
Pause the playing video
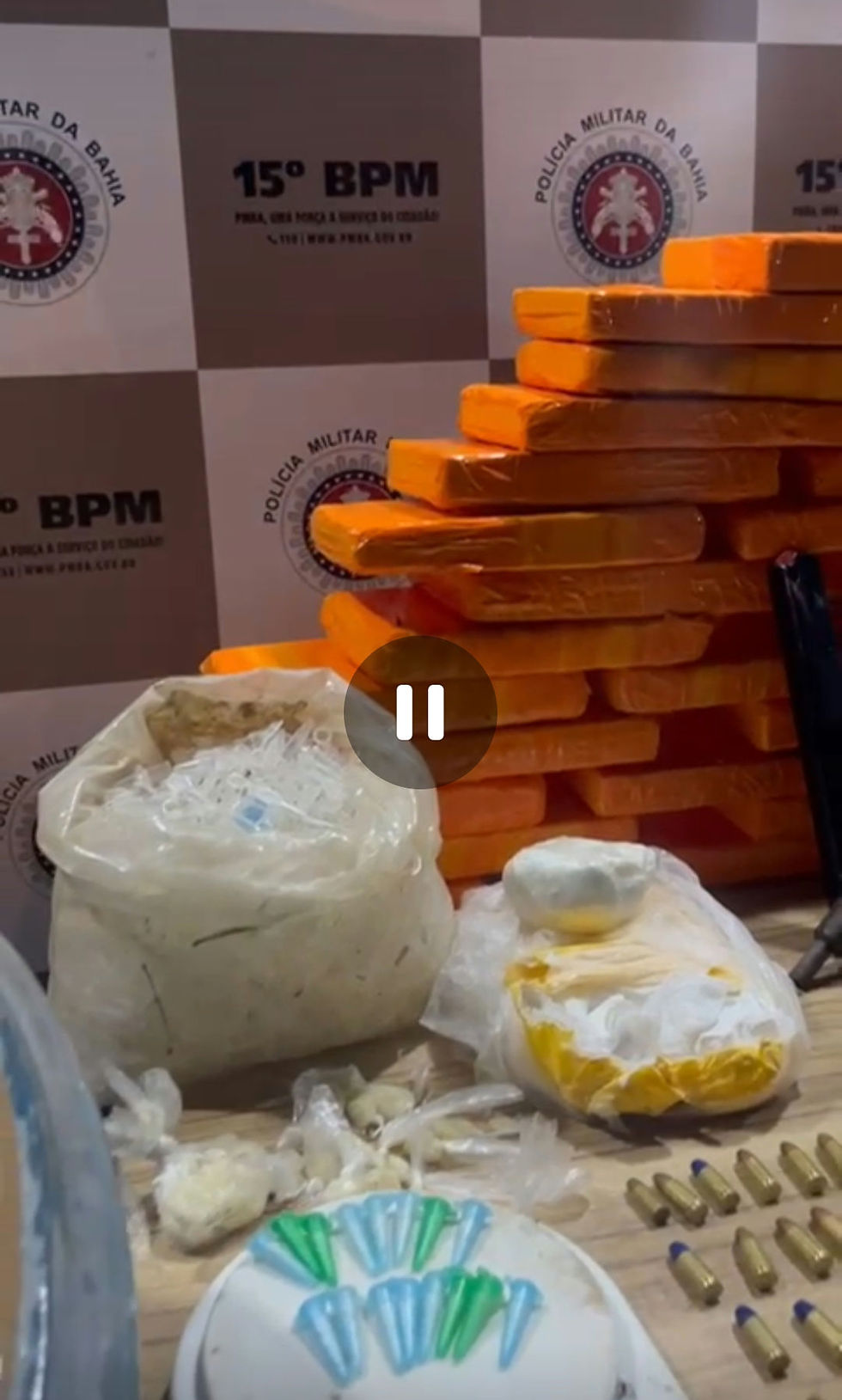[x=420, y=712]
